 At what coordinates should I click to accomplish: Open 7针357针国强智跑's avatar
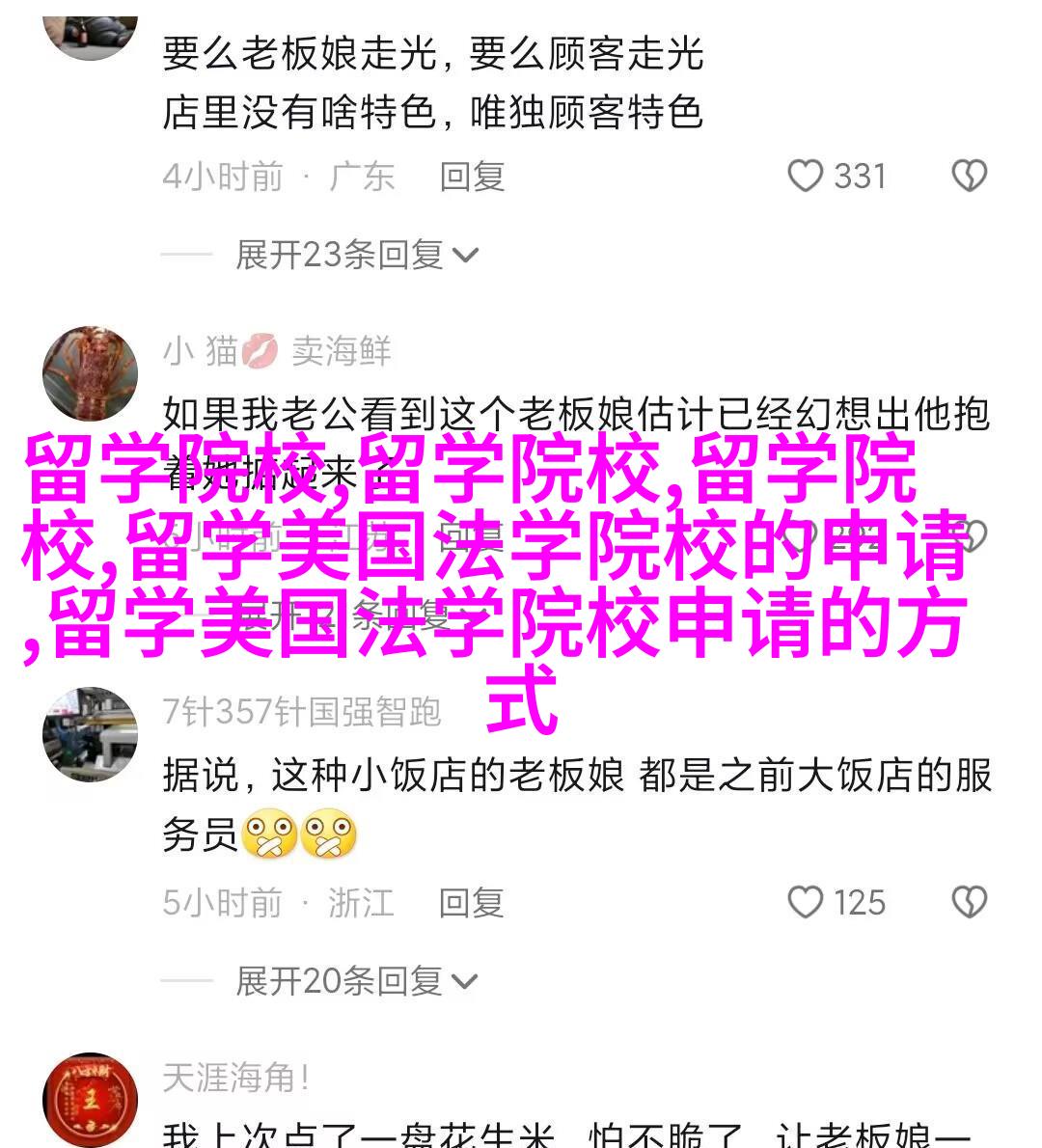pyautogui.click(x=91, y=734)
